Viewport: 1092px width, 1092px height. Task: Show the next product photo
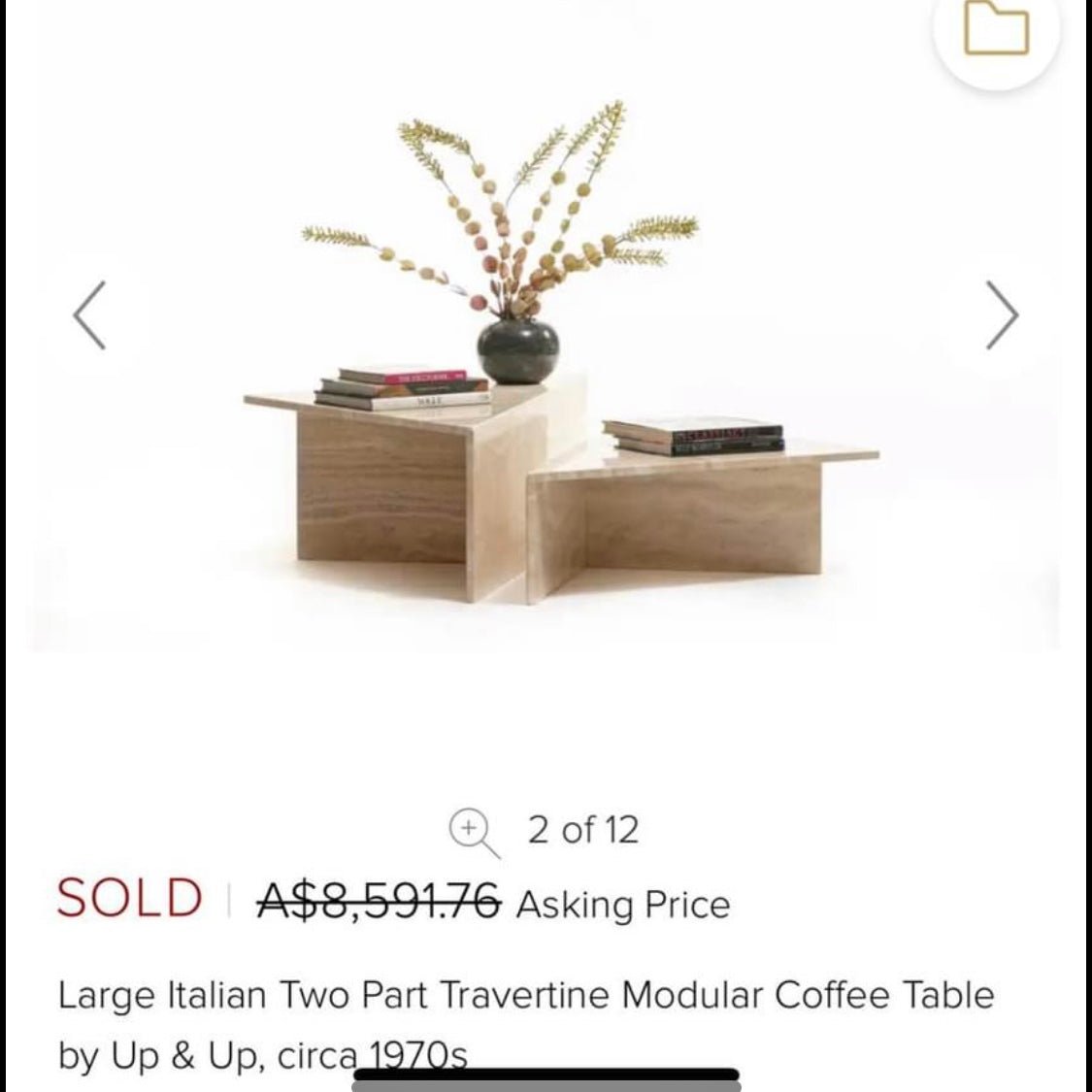(1002, 315)
